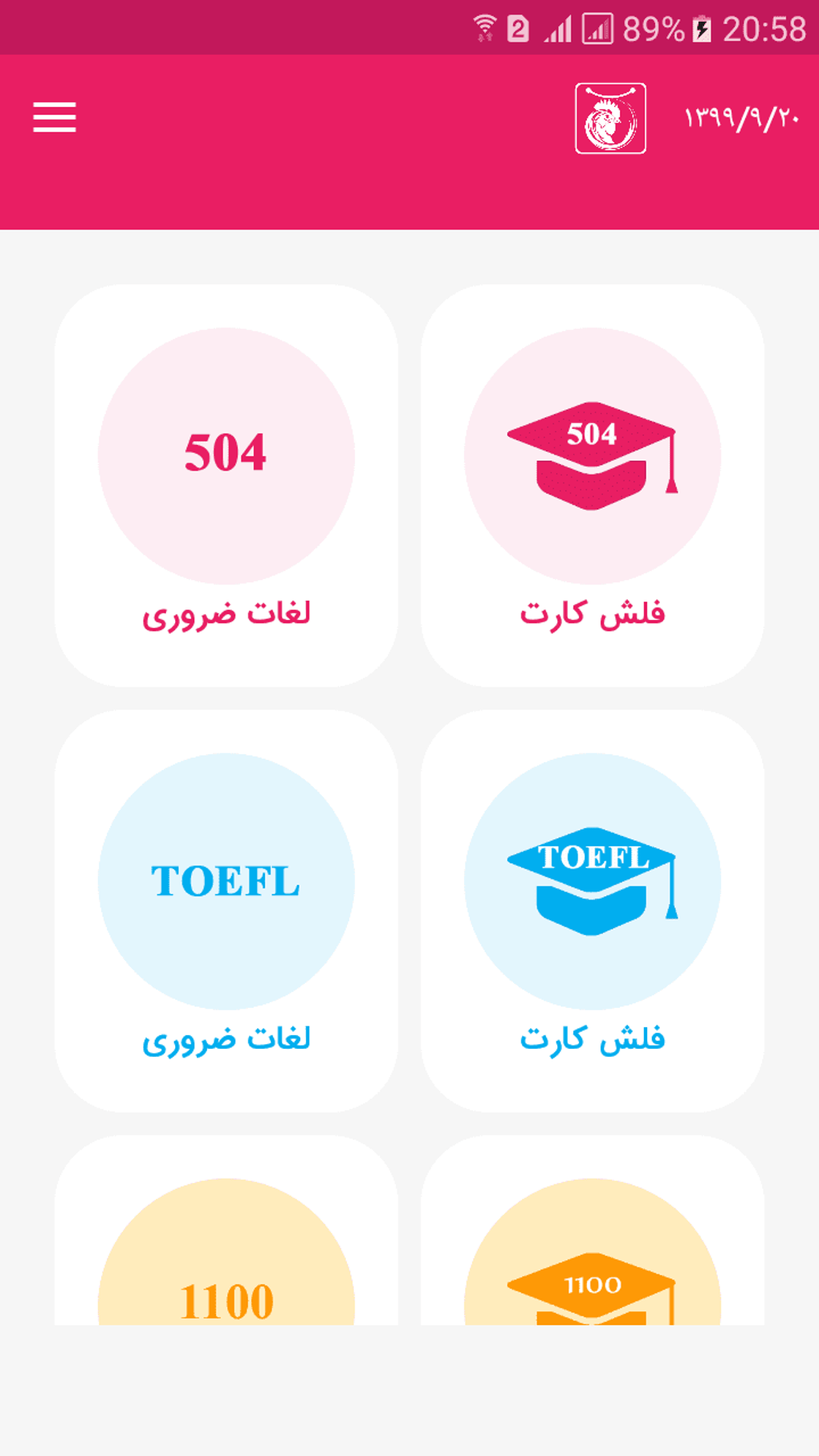Image resolution: width=819 pixels, height=1456 pixels.
Task: Tap the clock showing 20:58
Action: (766, 27)
